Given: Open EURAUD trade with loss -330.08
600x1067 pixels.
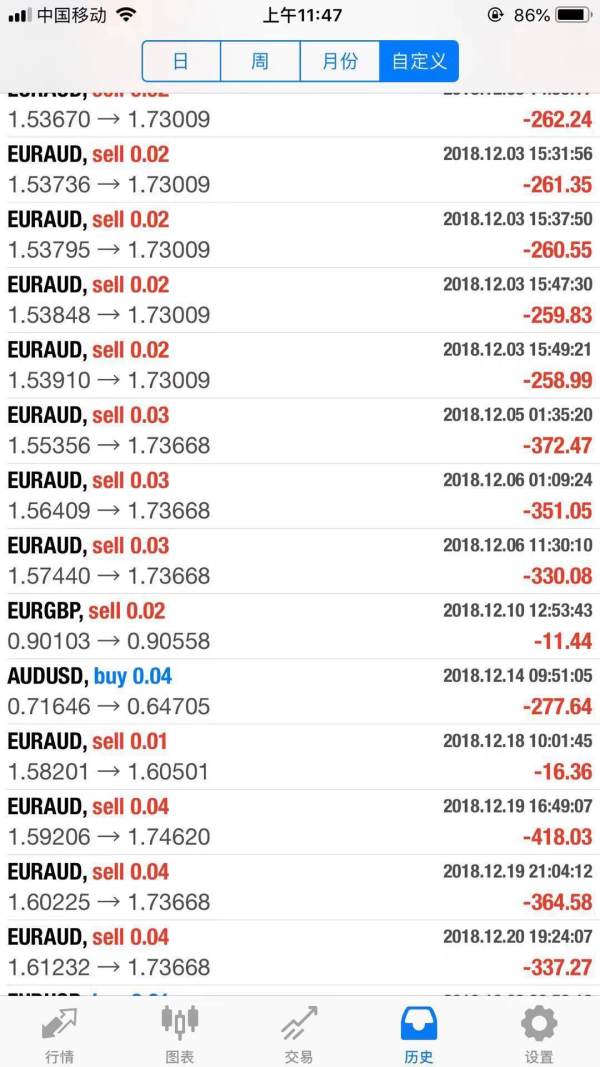Looking at the screenshot, I should pyautogui.click(x=300, y=561).
